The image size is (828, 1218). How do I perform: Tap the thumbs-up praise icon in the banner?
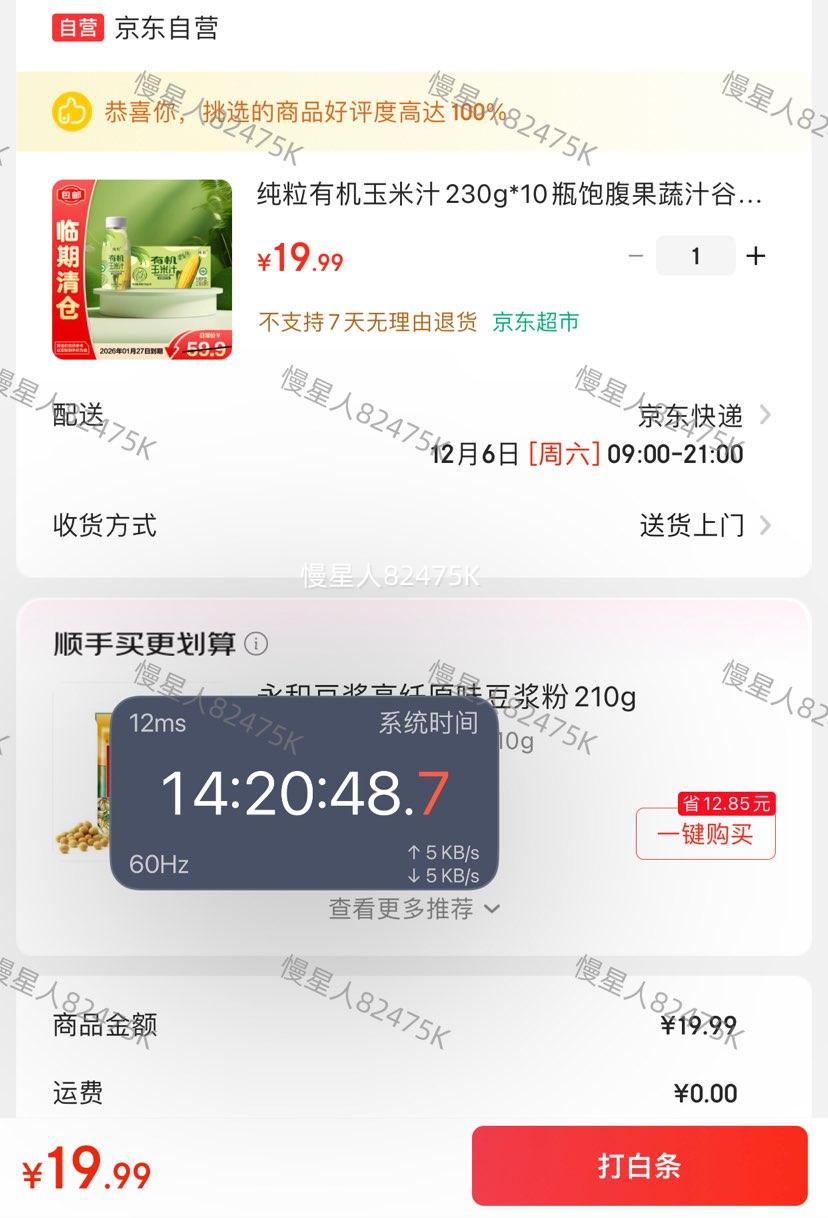coord(70,114)
